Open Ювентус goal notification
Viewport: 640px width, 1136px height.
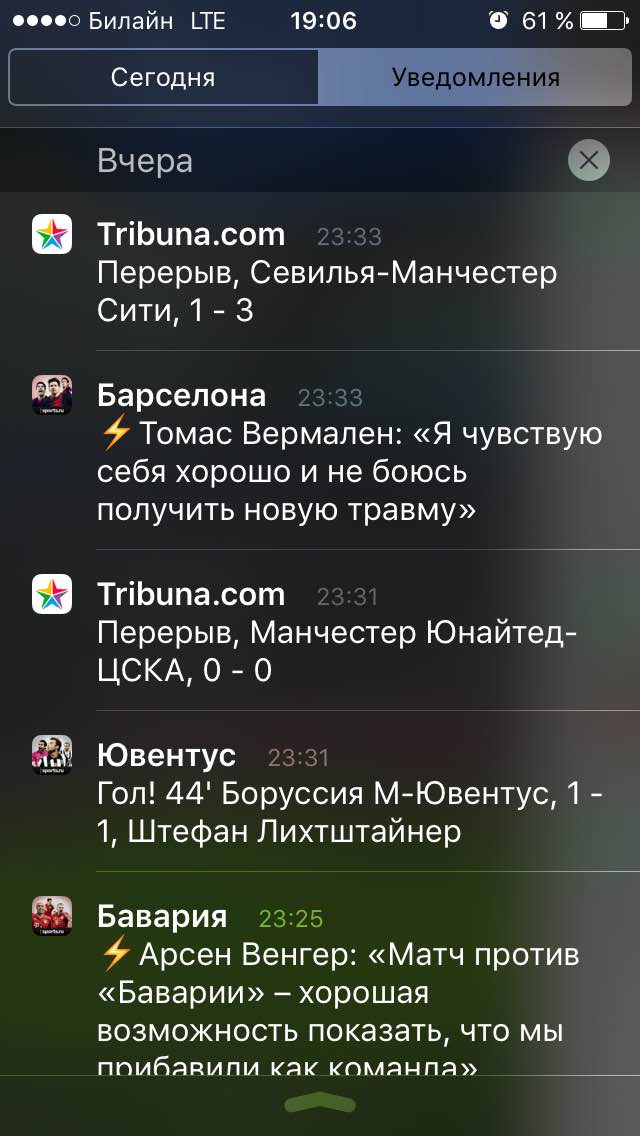coord(330,792)
